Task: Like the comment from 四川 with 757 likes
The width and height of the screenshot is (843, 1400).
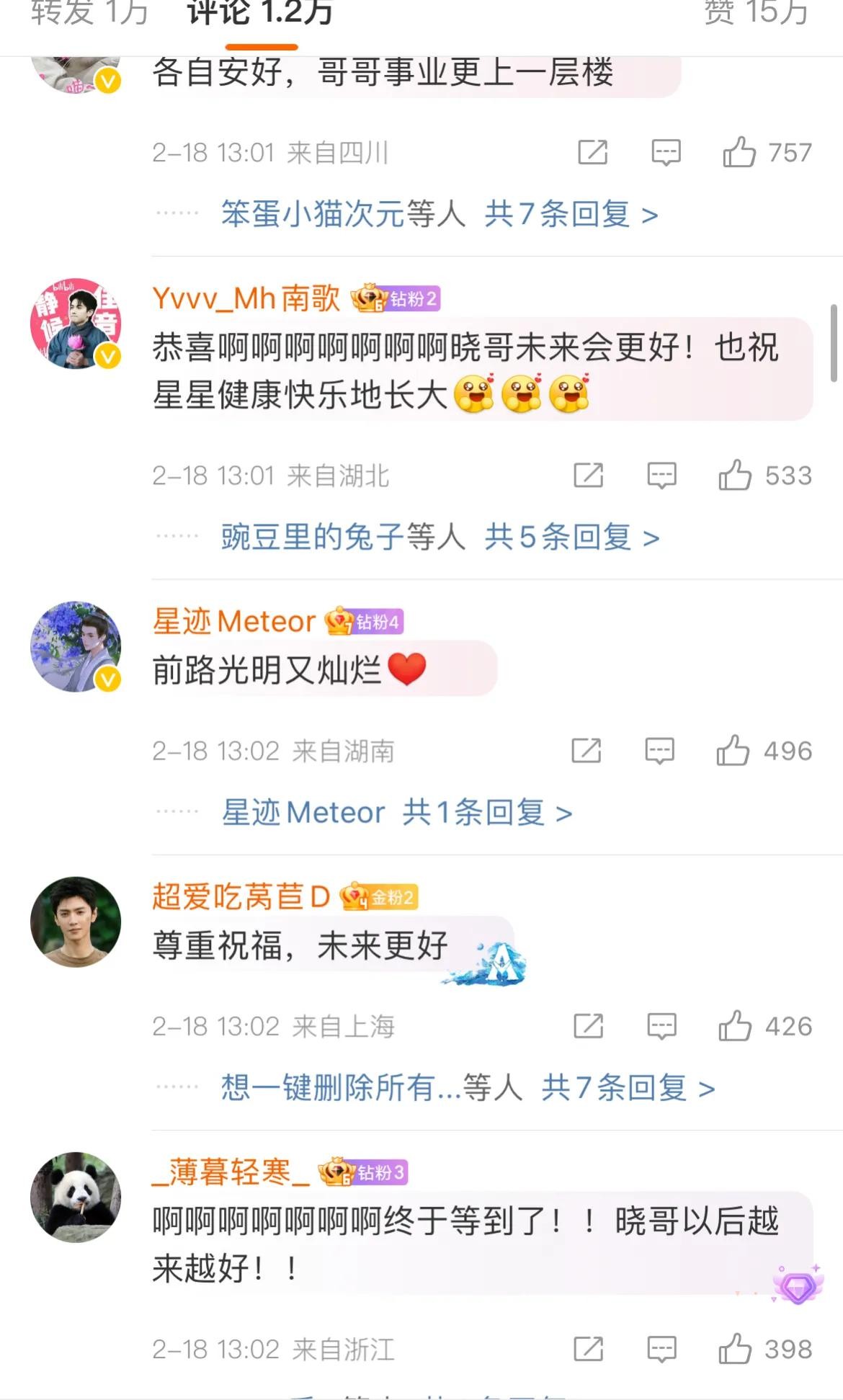Action: [x=767, y=153]
